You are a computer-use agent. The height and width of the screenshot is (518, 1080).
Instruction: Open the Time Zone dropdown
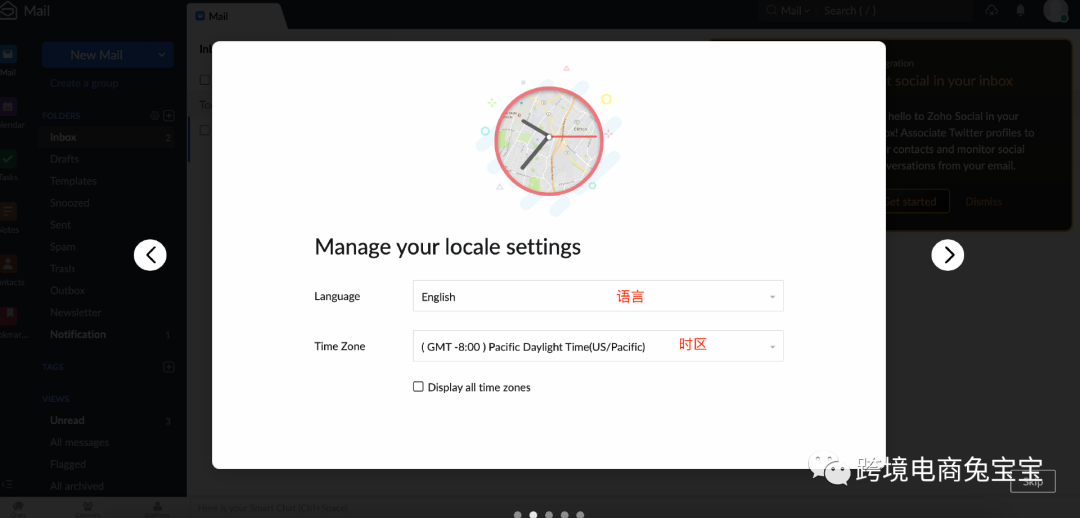click(597, 346)
